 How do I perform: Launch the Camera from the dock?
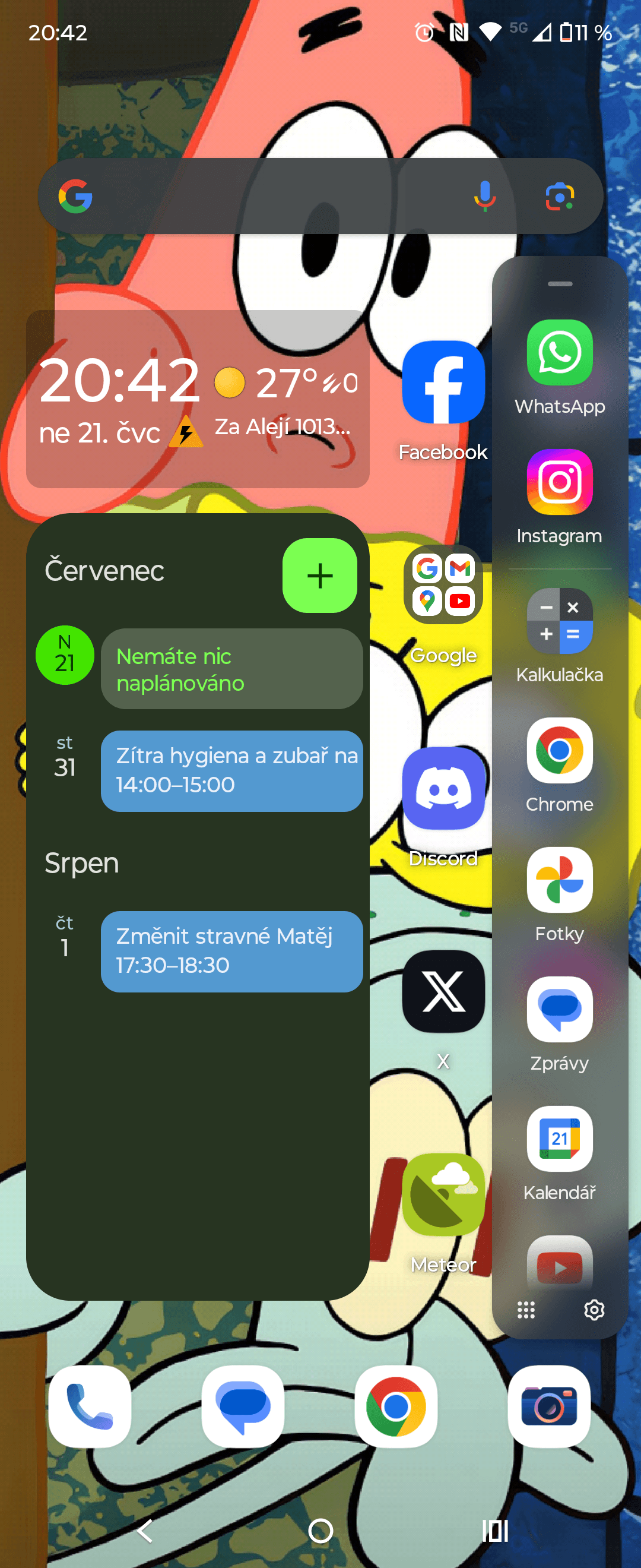coord(549,1406)
